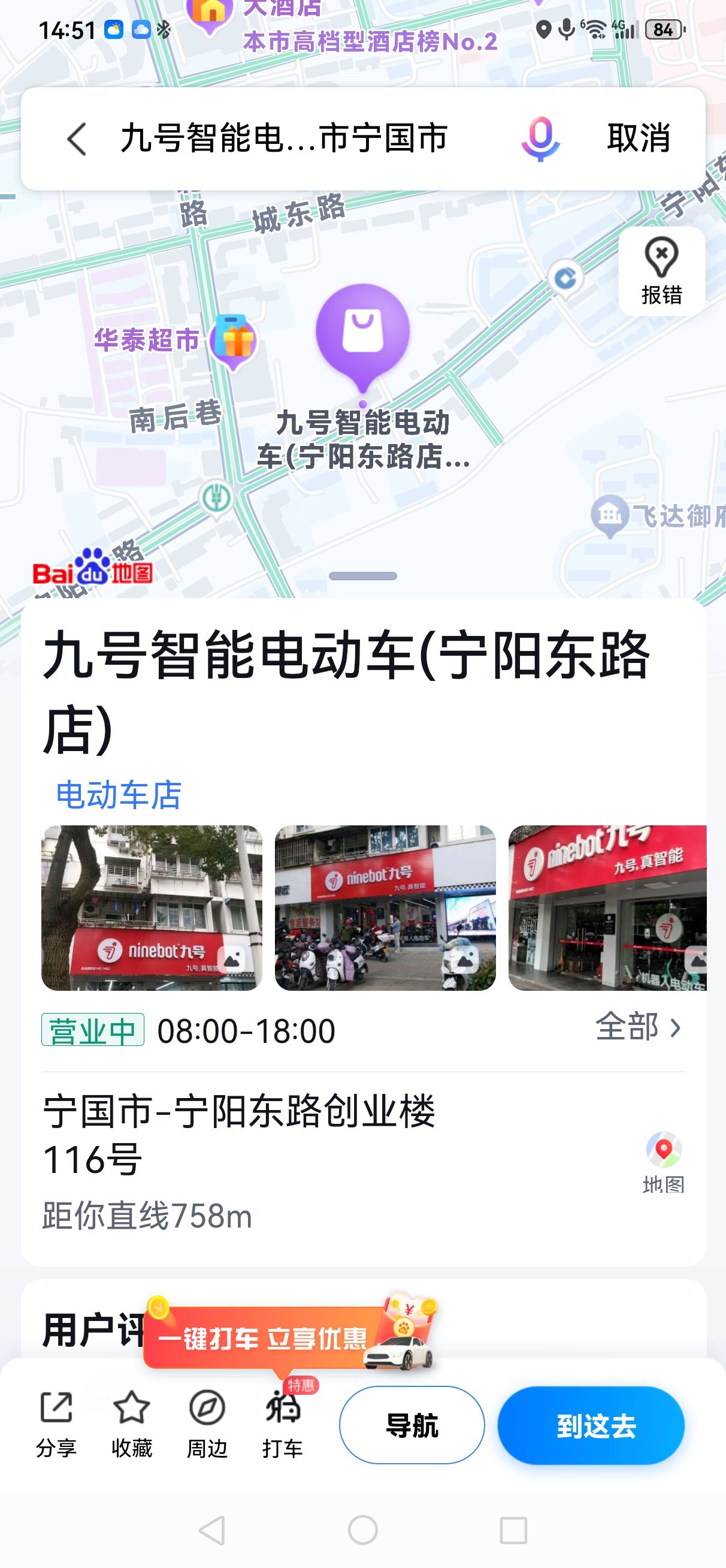Viewport: 726px width, 1568px height.
Task: Plan a route with 到这去
Action: pos(591,1425)
